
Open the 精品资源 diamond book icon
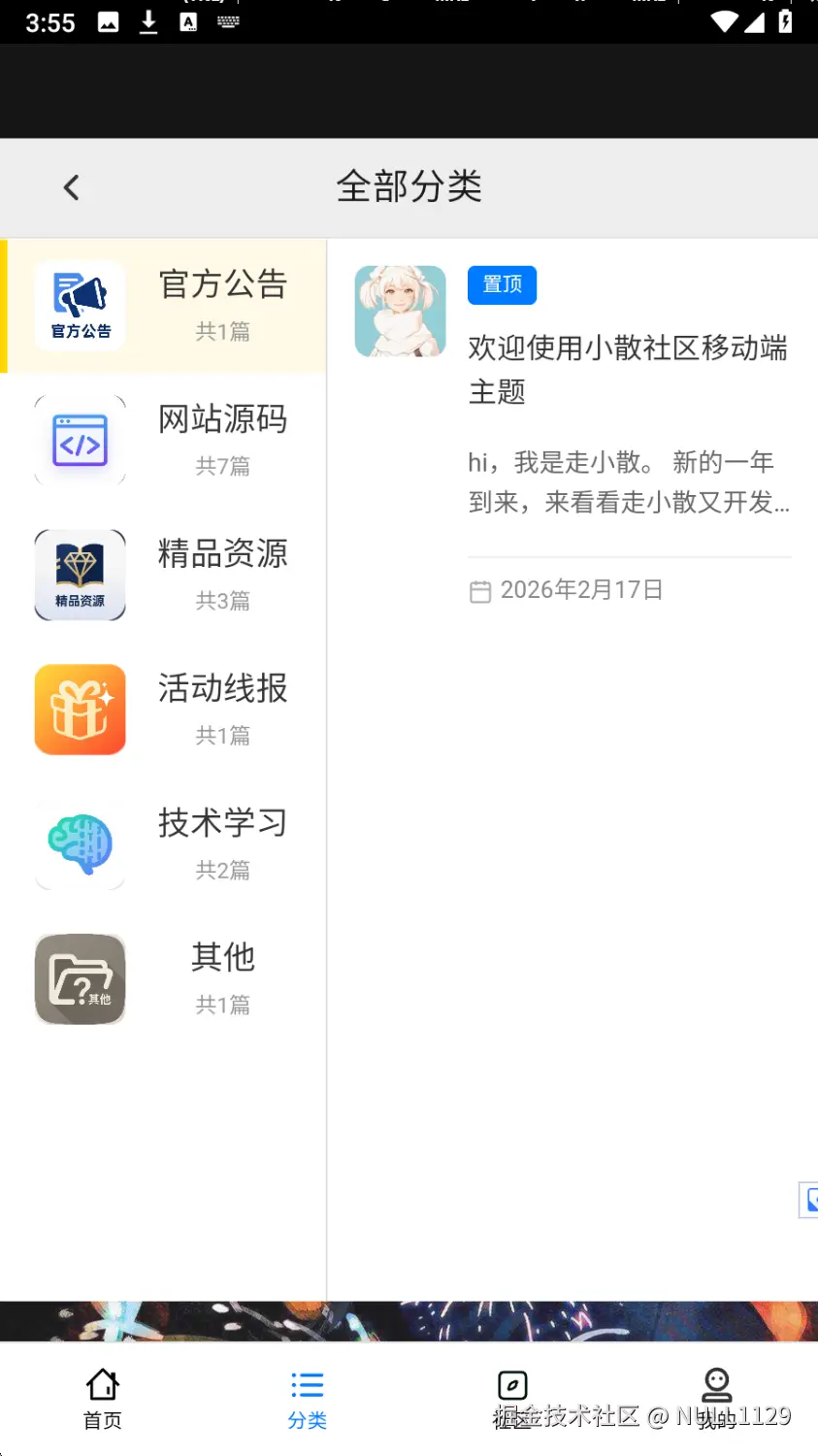pyautogui.click(x=80, y=575)
